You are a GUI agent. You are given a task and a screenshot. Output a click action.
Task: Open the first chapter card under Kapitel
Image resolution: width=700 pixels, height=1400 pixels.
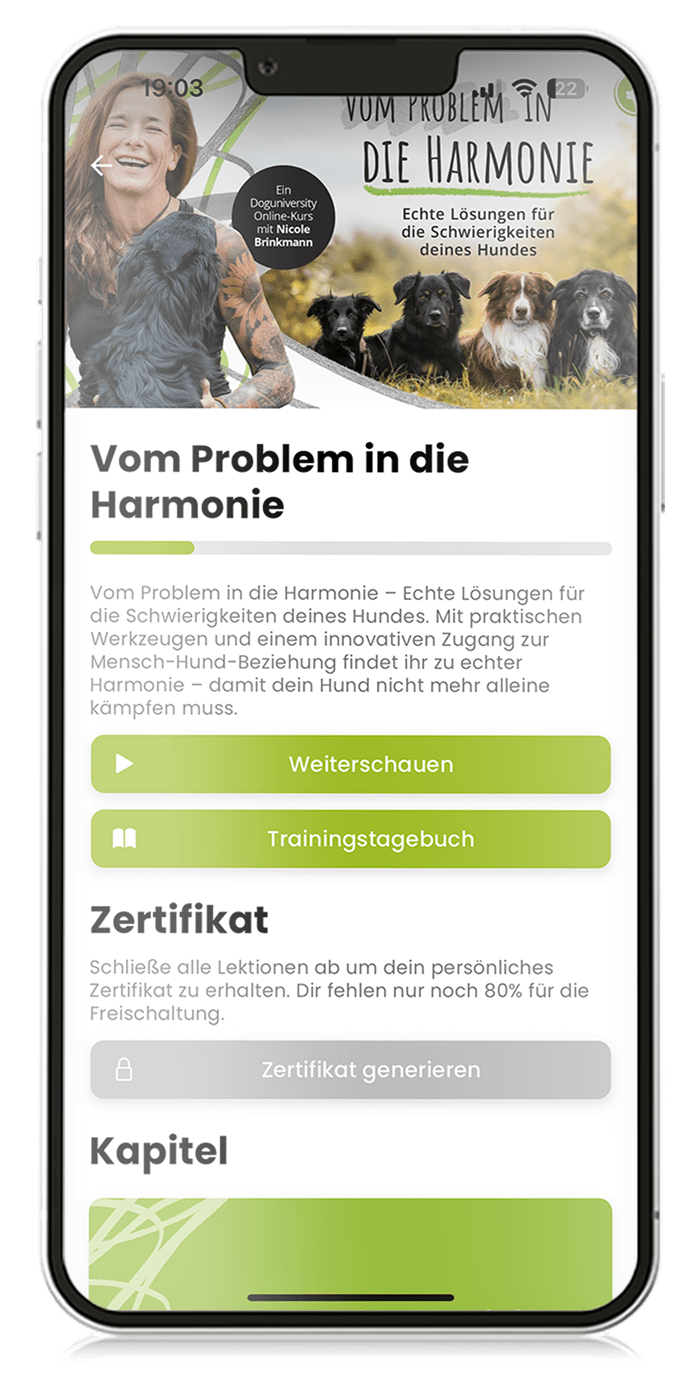pyautogui.click(x=350, y=1255)
